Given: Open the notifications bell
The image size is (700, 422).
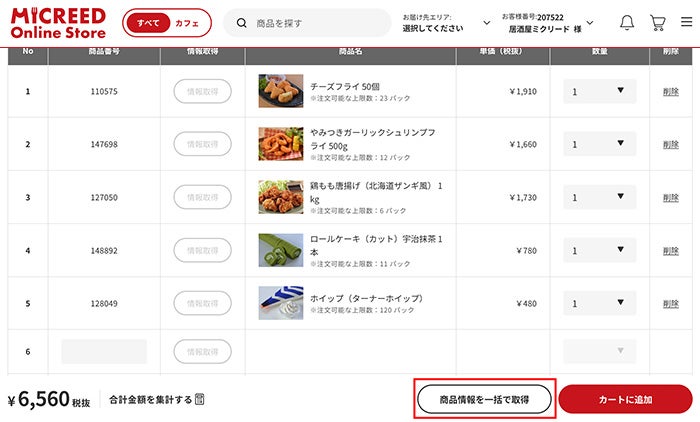Looking at the screenshot, I should 627,23.
